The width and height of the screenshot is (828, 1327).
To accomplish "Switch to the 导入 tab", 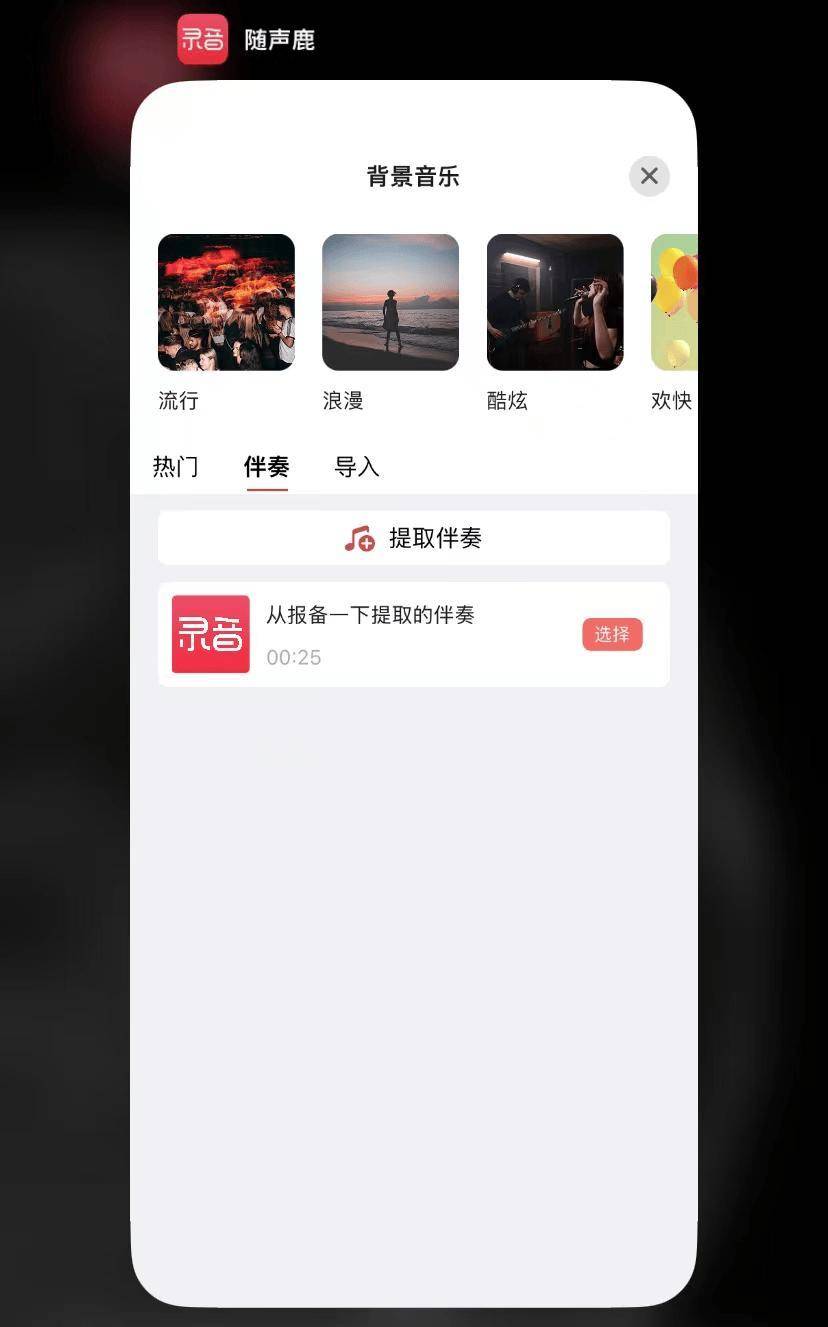I will tap(357, 467).
